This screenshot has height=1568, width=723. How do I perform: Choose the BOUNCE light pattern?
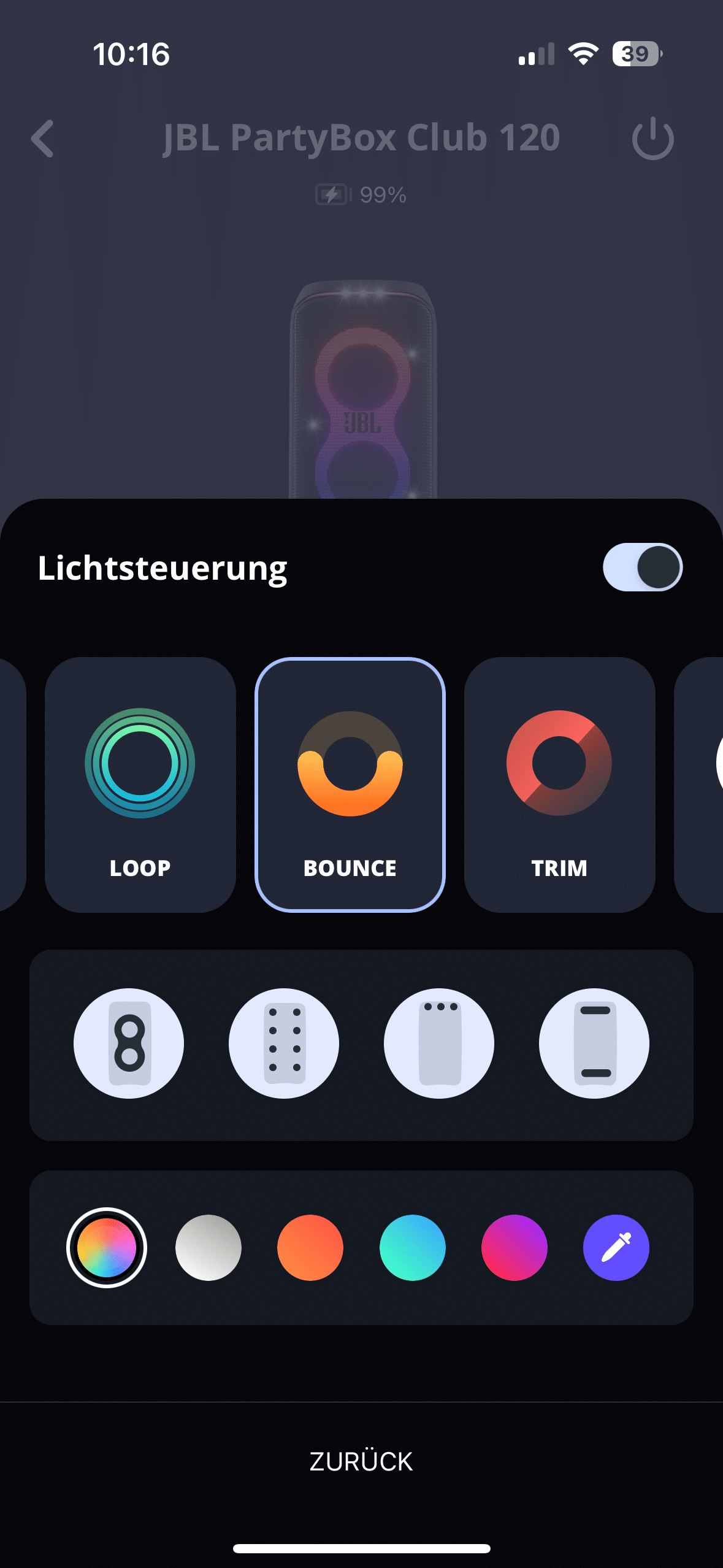pyautogui.click(x=350, y=784)
